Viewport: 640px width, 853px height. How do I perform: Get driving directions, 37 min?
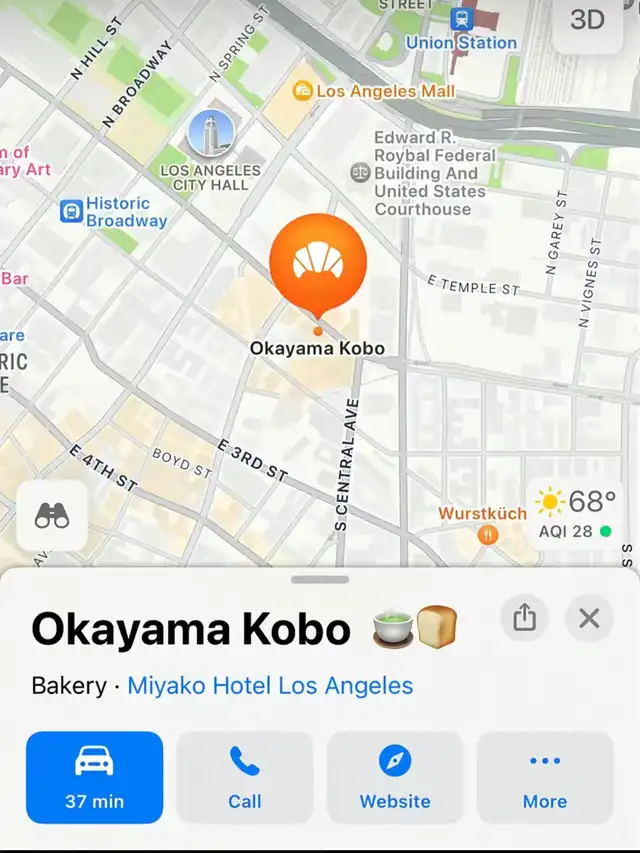[94, 777]
